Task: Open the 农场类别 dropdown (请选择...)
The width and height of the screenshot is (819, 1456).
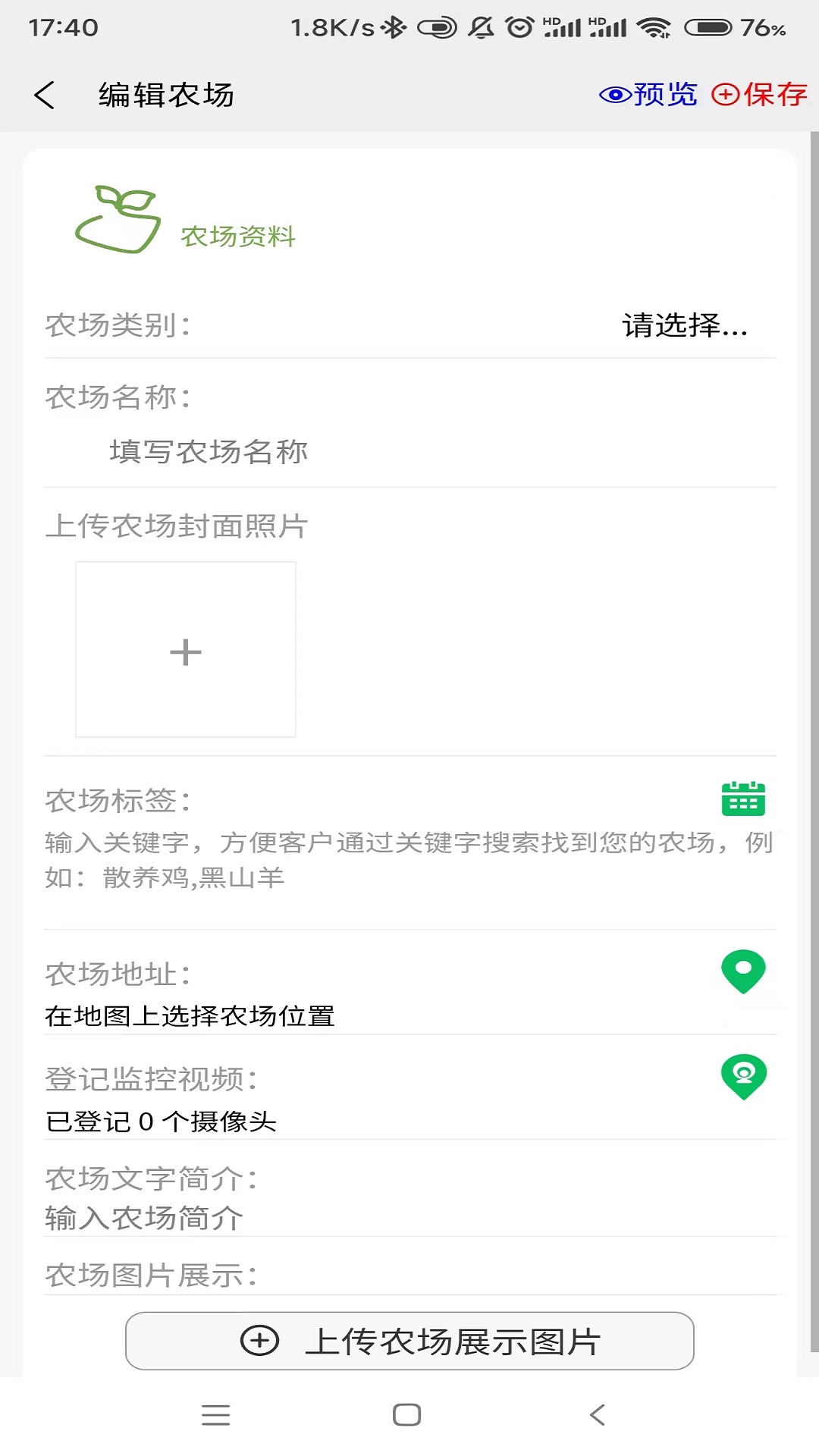Action: coord(684,326)
